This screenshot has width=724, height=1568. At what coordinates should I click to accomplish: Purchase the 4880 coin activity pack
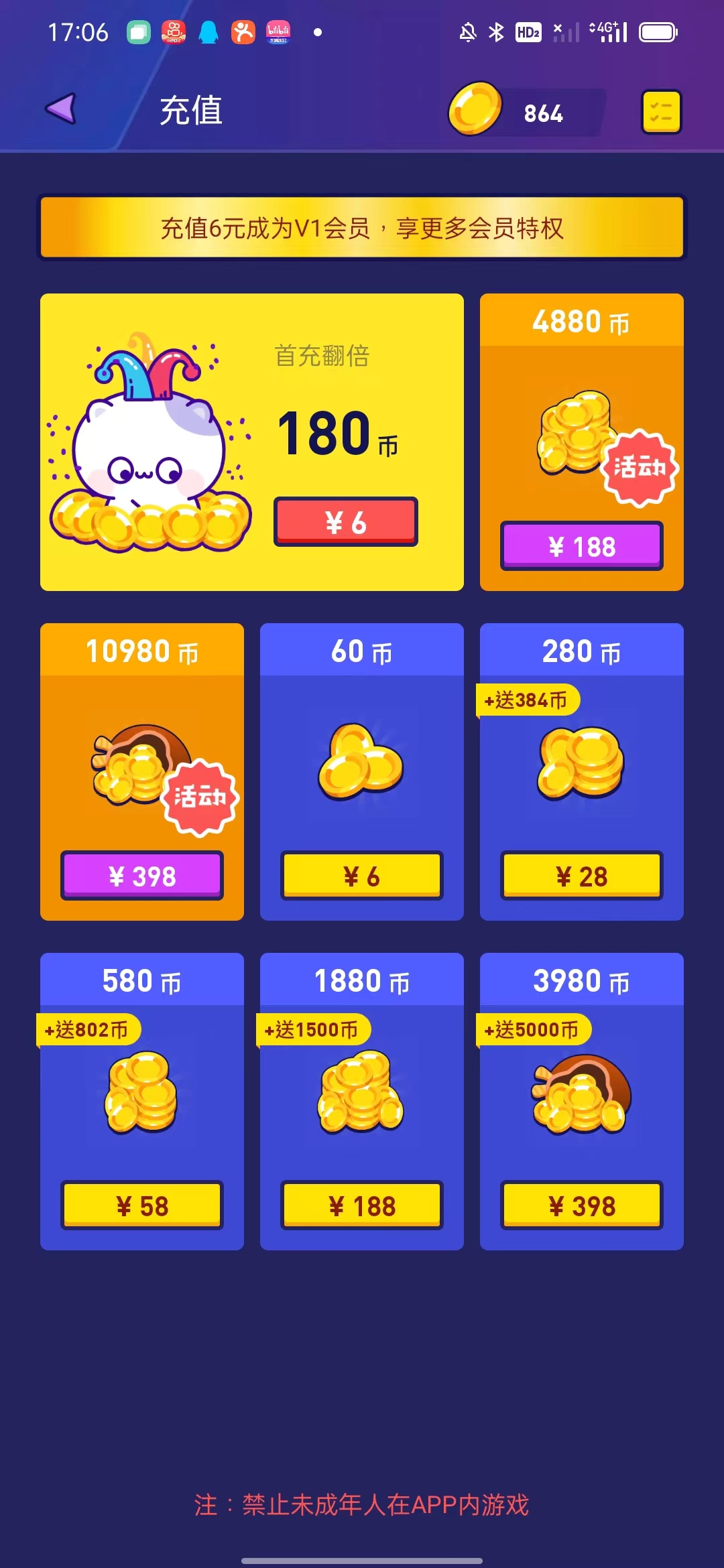pyautogui.click(x=581, y=546)
